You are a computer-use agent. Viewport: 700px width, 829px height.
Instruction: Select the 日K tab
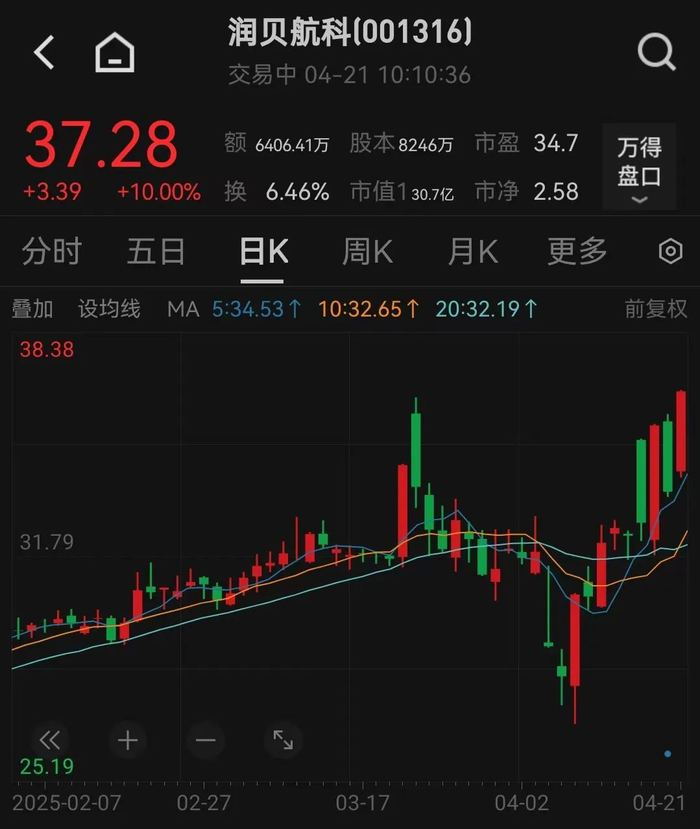point(264,251)
